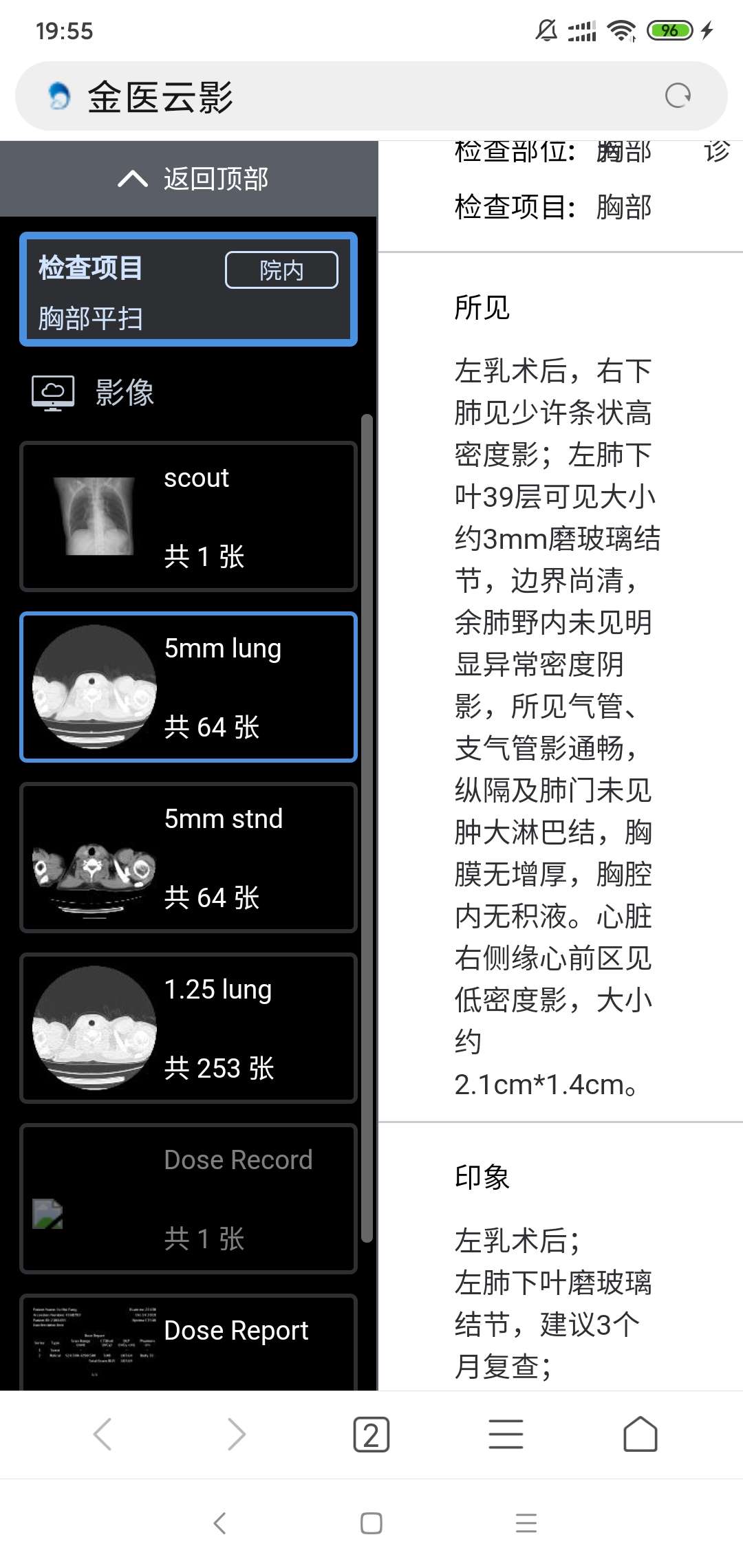
Task: Tap the 金医云影 site logo icon
Action: 58,96
